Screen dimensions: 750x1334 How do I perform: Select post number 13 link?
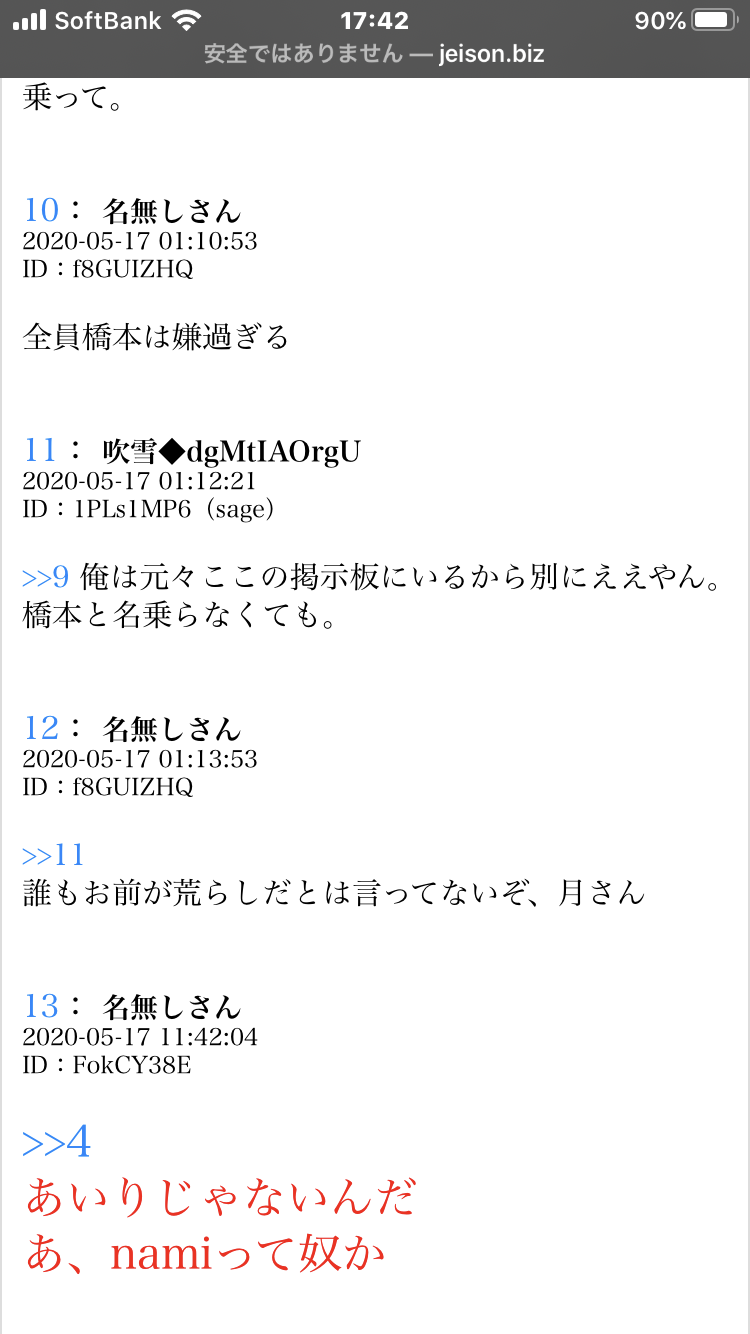41,1006
